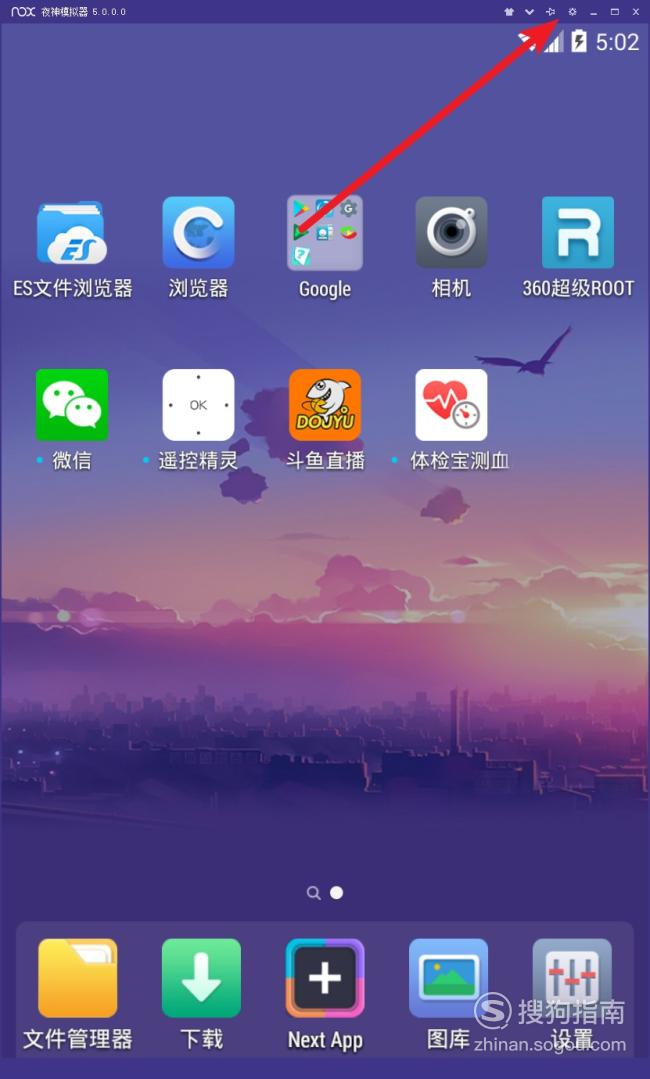Close the Nox emulator window
This screenshot has width=650, height=1079.
(636, 12)
